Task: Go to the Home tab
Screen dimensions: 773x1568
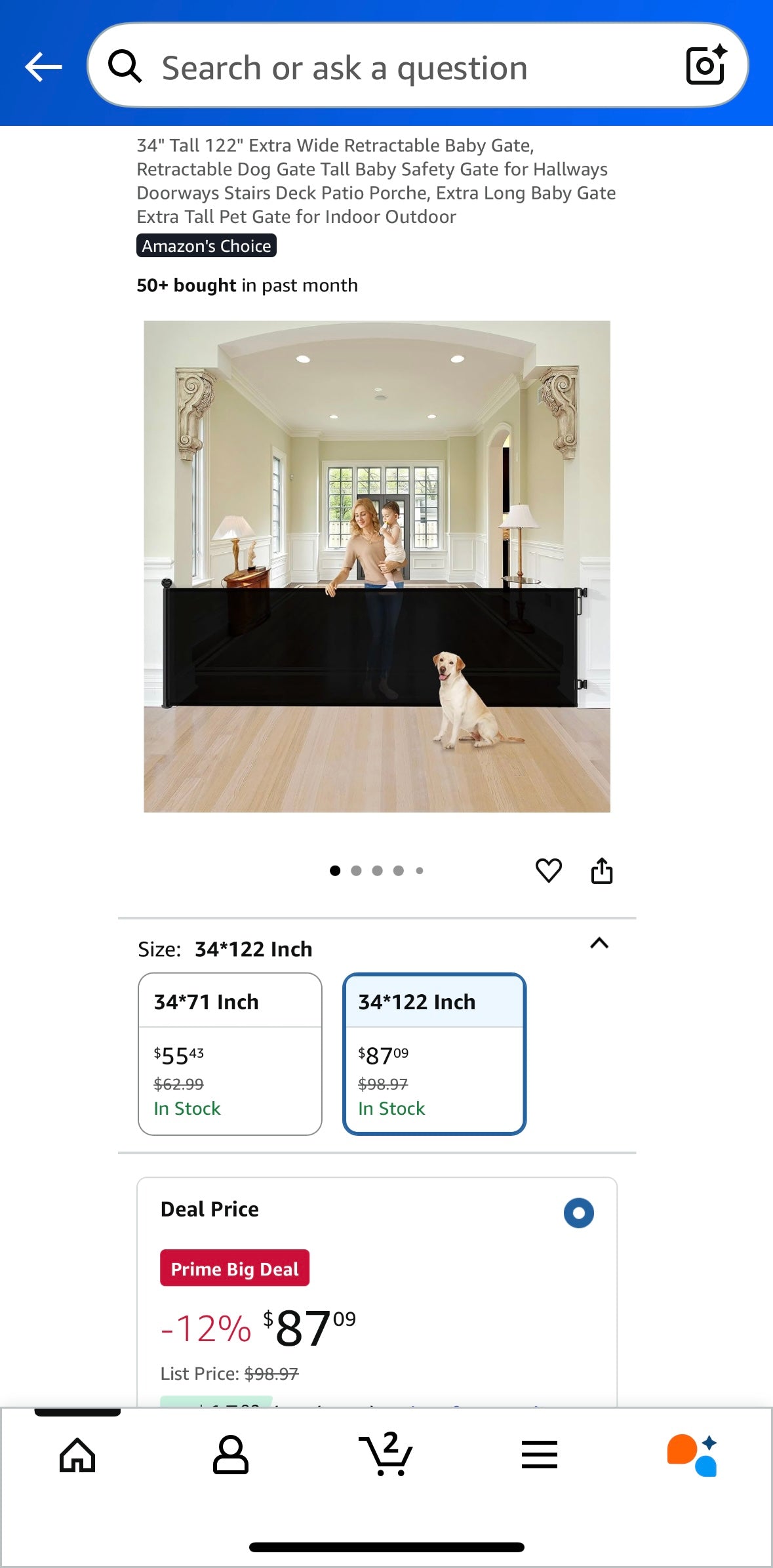Action: tap(77, 1455)
